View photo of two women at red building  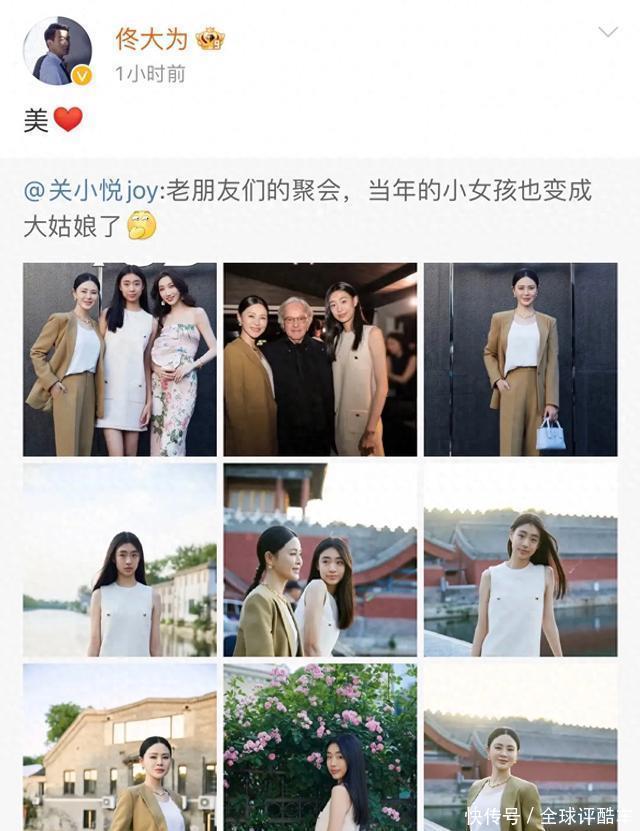coord(320,560)
